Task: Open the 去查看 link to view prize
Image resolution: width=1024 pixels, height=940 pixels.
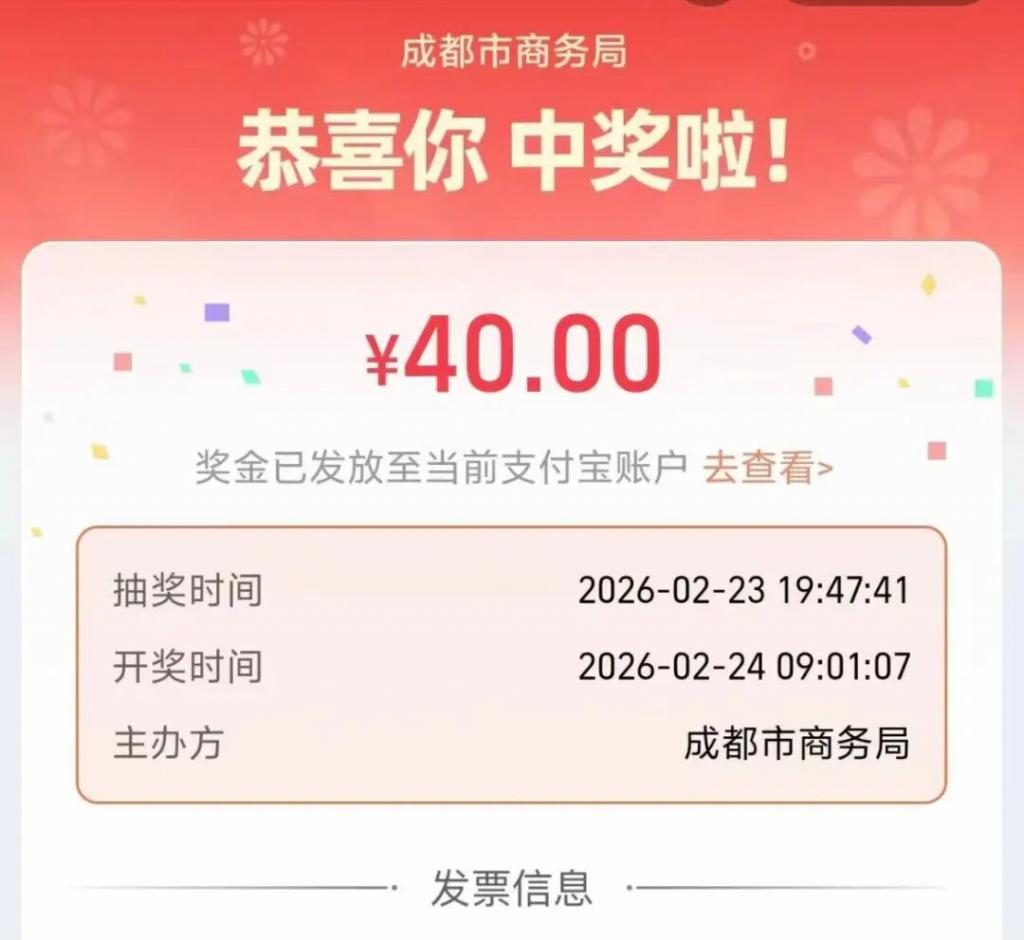Action: tap(767, 467)
